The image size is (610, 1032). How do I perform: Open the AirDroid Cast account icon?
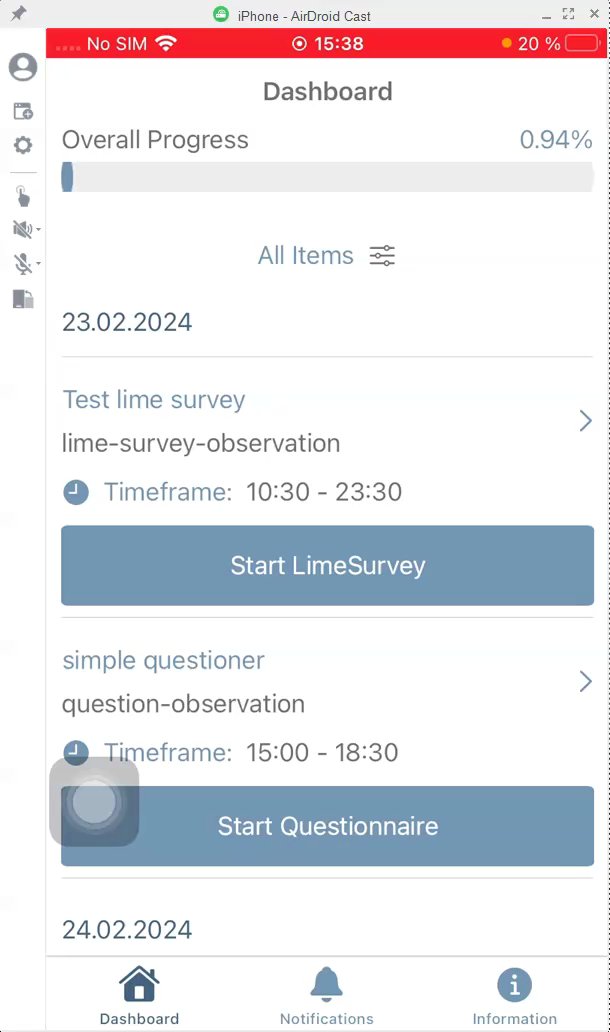(22, 67)
